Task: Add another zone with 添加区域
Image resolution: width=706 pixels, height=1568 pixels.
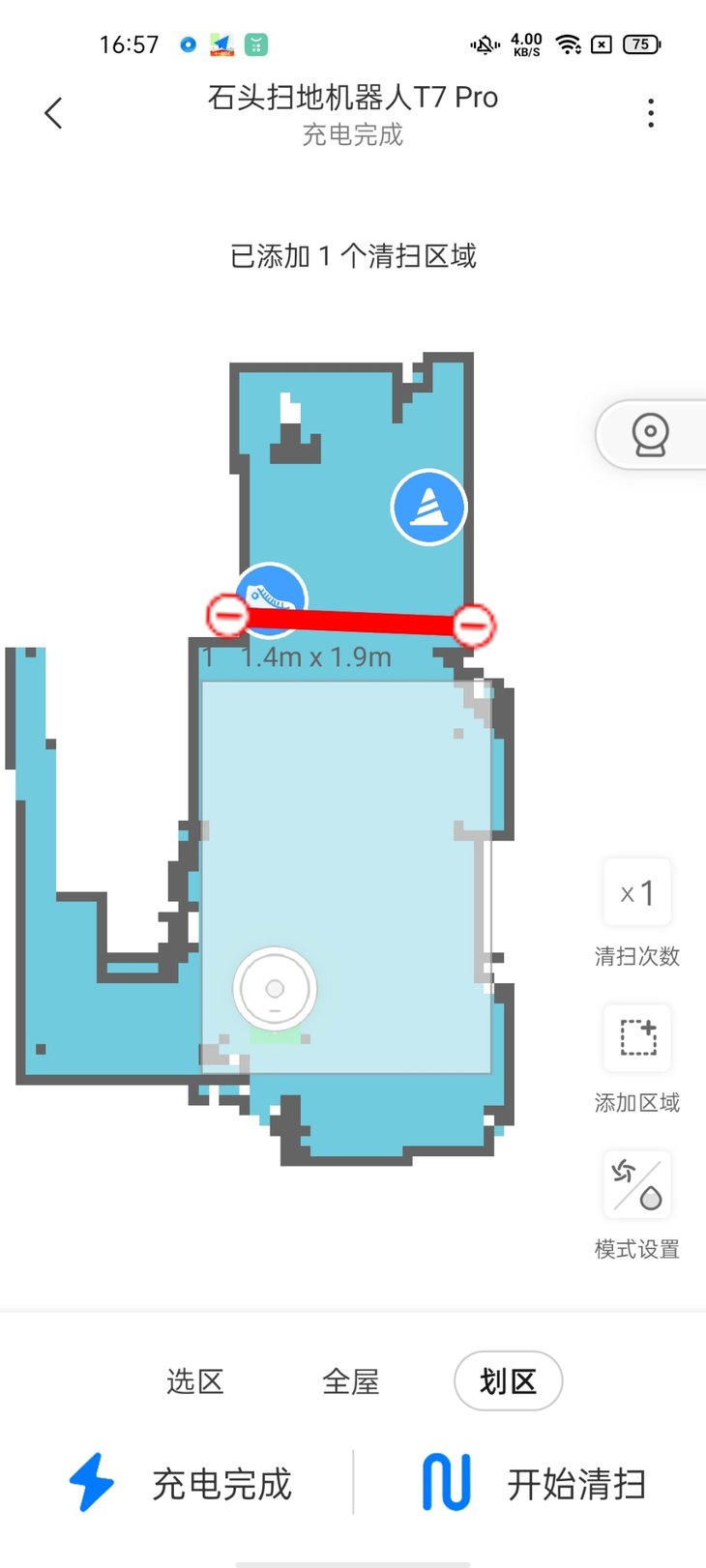Action: tap(637, 1038)
